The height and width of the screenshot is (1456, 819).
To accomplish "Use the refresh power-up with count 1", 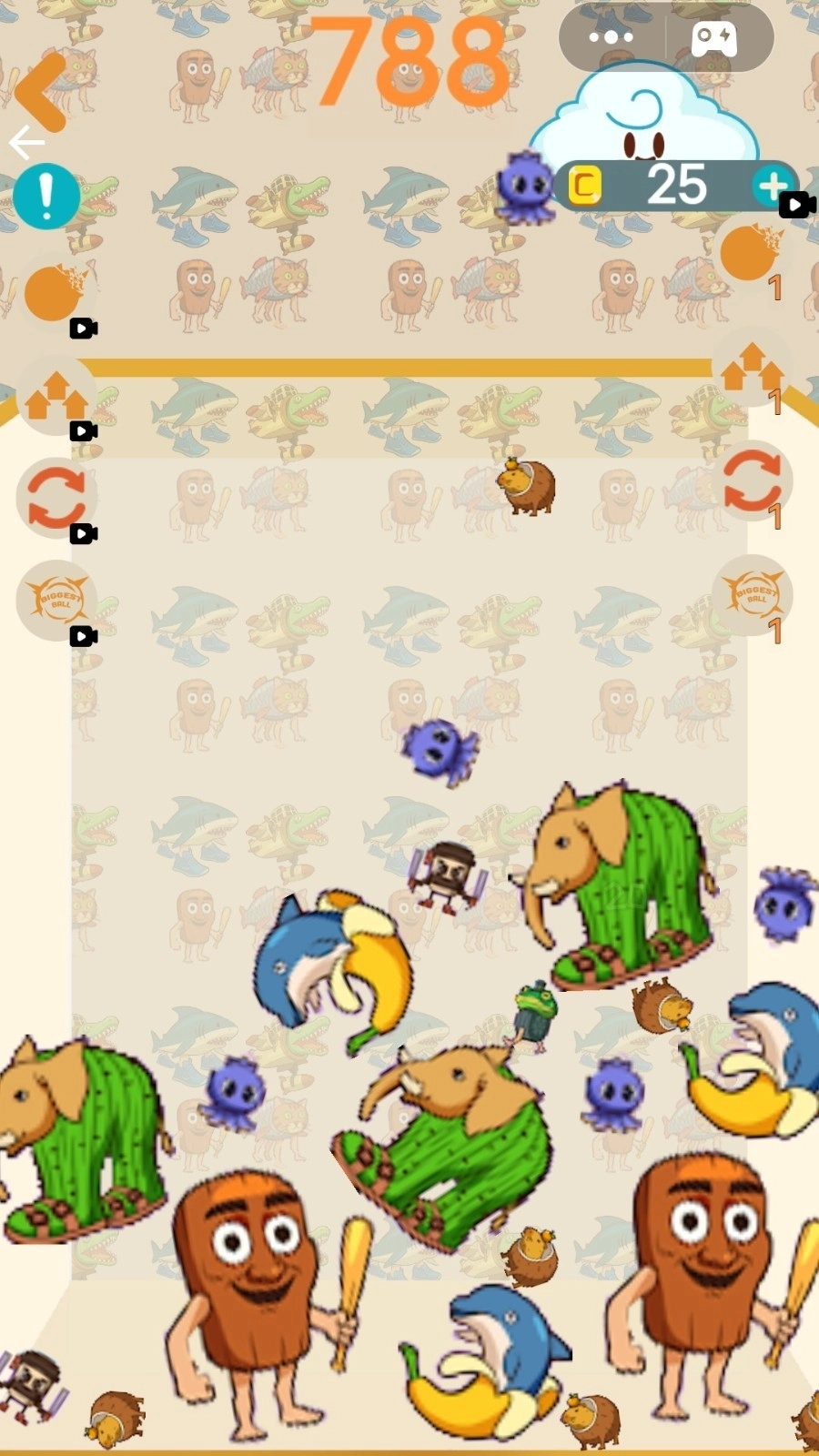I will tap(752, 480).
